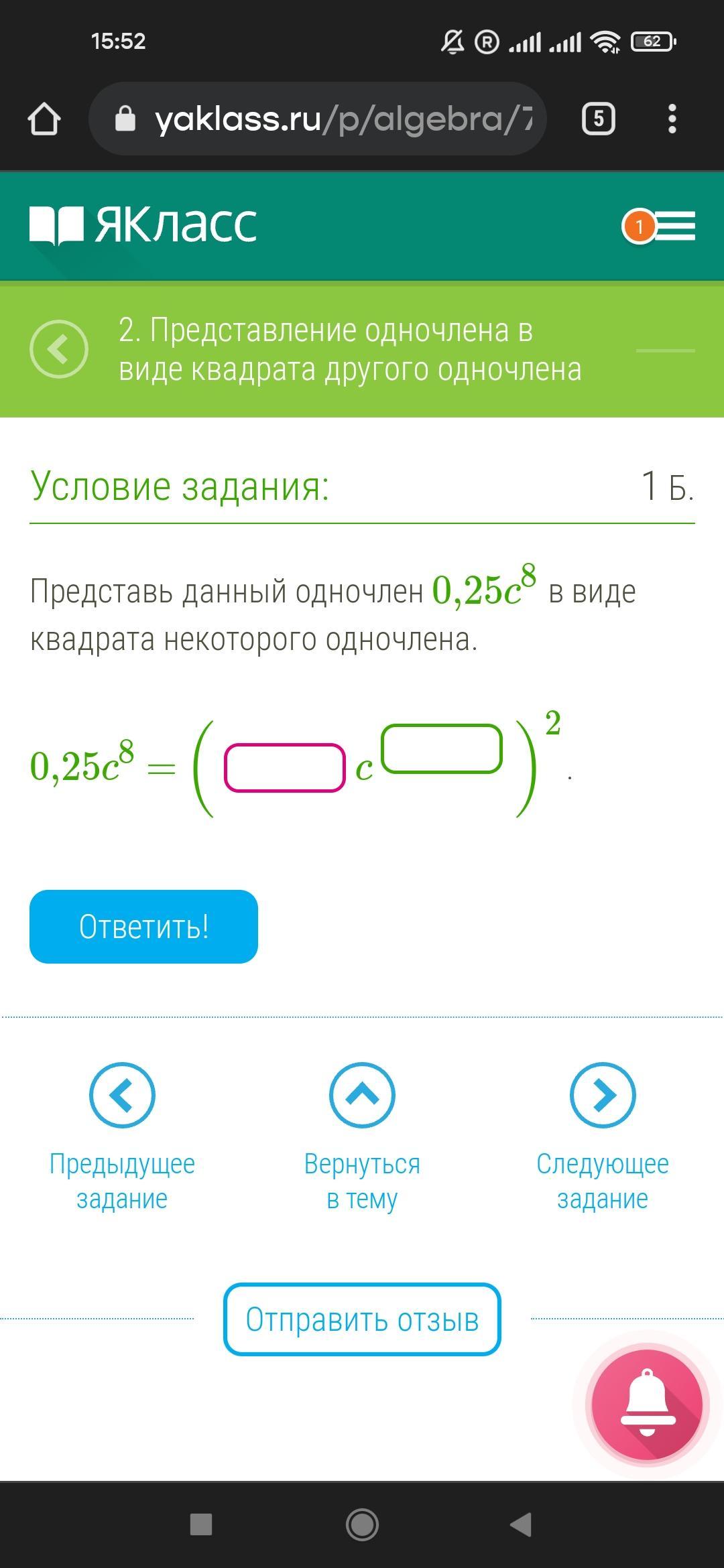Open the ЯКласс hamburger menu
Image resolution: width=724 pixels, height=1568 pixels.
click(x=673, y=226)
